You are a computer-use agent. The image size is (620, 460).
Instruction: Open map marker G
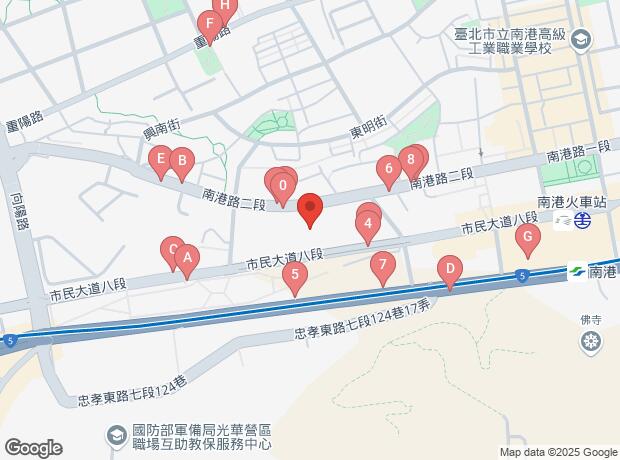528,239
